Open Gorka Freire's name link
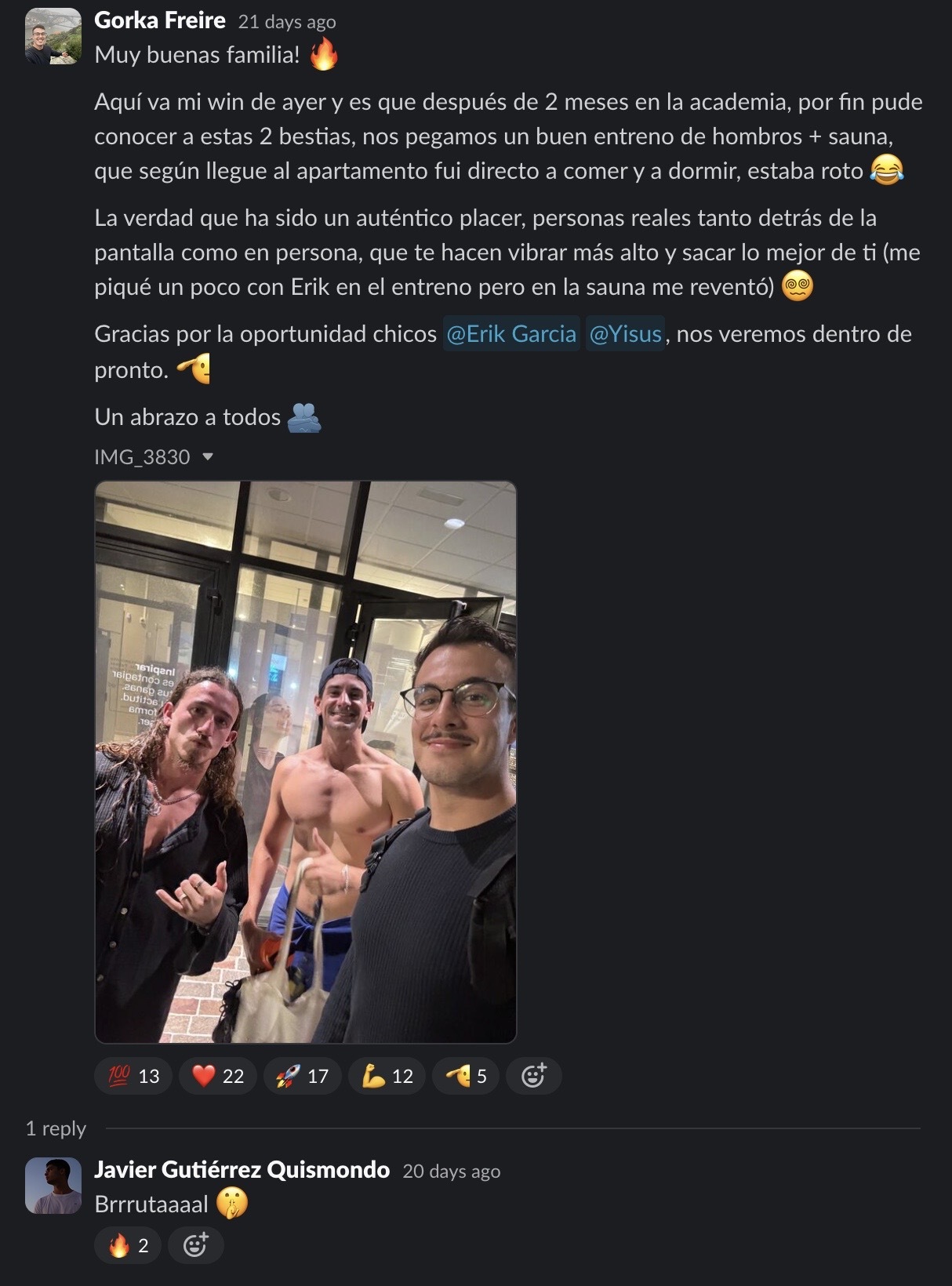Viewport: 952px width, 1286px height. click(x=160, y=20)
